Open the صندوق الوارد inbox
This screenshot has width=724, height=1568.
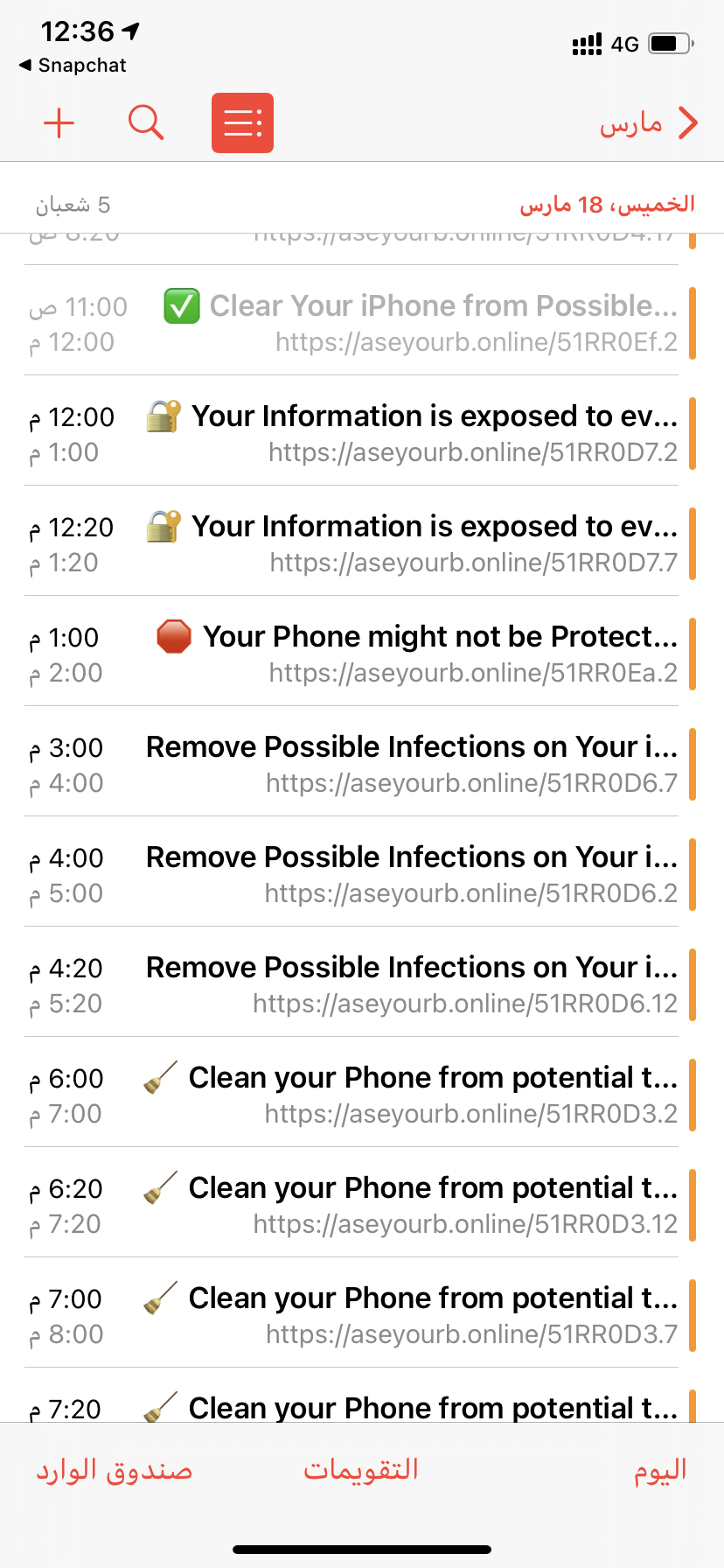114,1470
